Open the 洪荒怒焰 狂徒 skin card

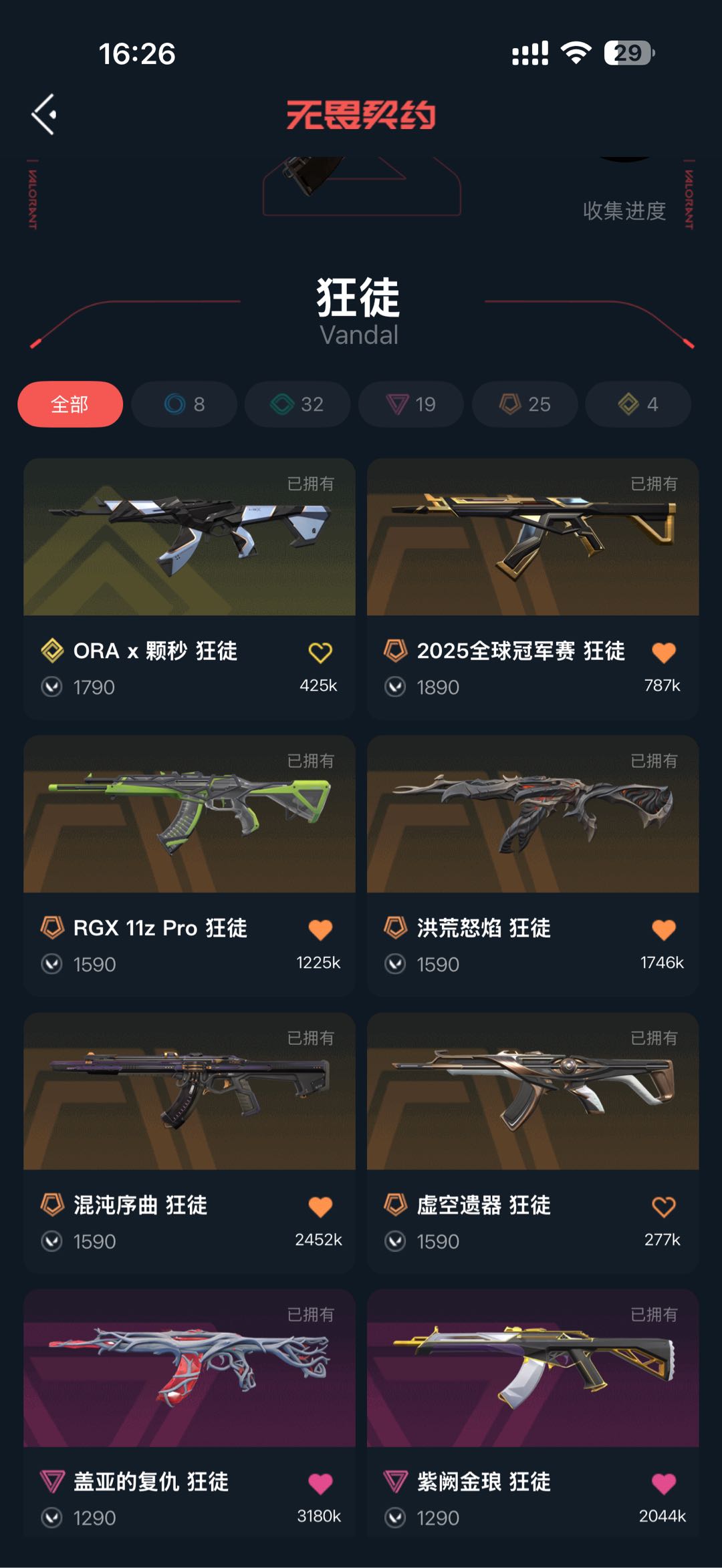click(533, 866)
